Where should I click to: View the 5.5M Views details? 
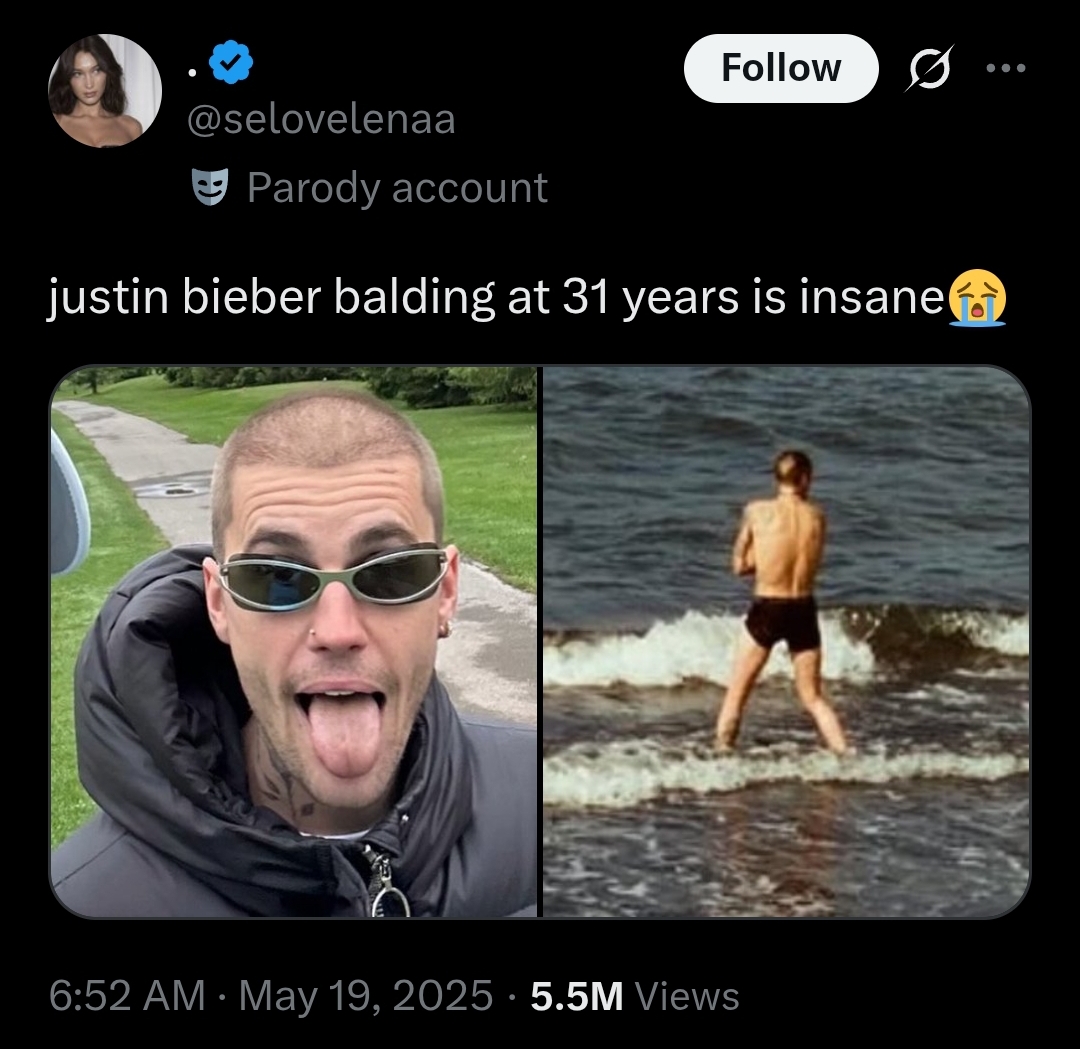click(634, 996)
